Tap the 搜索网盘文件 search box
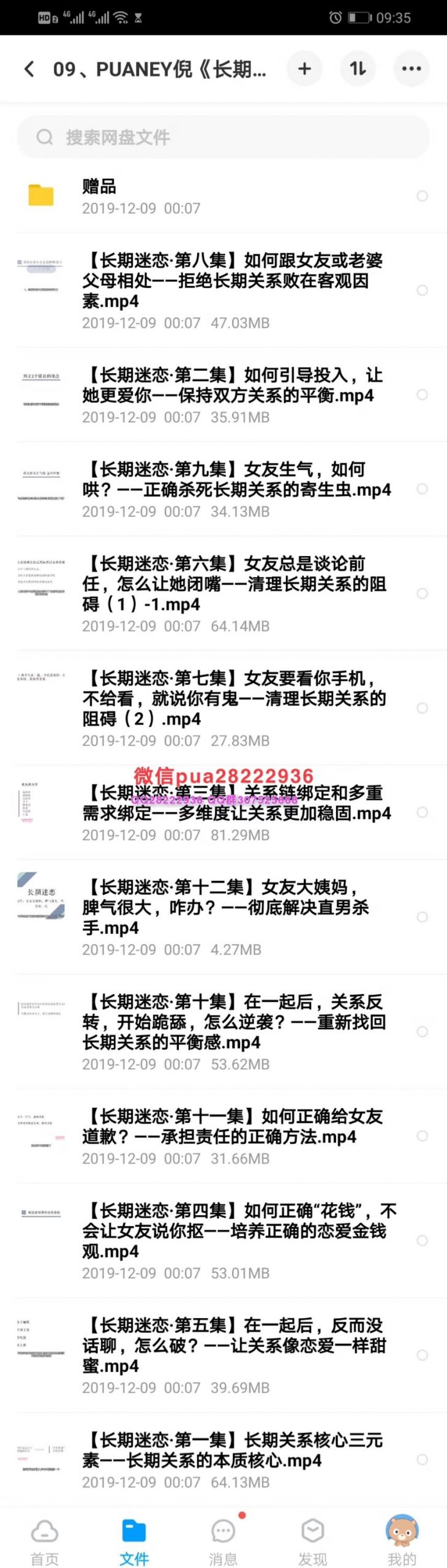This screenshot has width=447, height=1568. (223, 137)
